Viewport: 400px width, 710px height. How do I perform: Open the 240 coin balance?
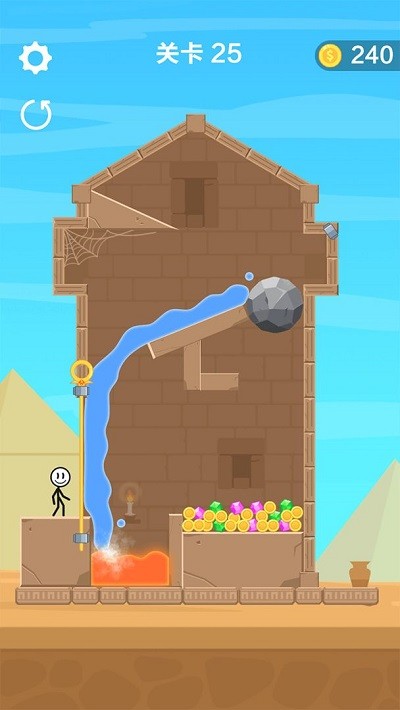[x=357, y=55]
